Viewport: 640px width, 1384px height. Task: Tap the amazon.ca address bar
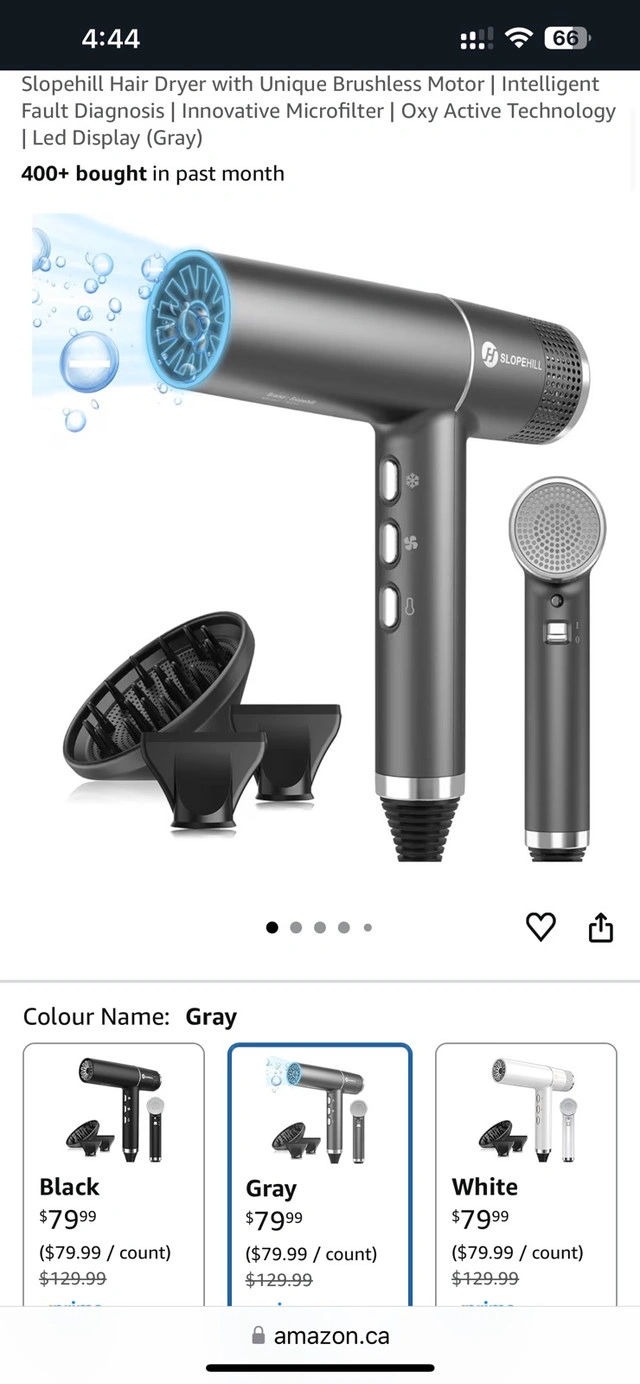[320, 1336]
